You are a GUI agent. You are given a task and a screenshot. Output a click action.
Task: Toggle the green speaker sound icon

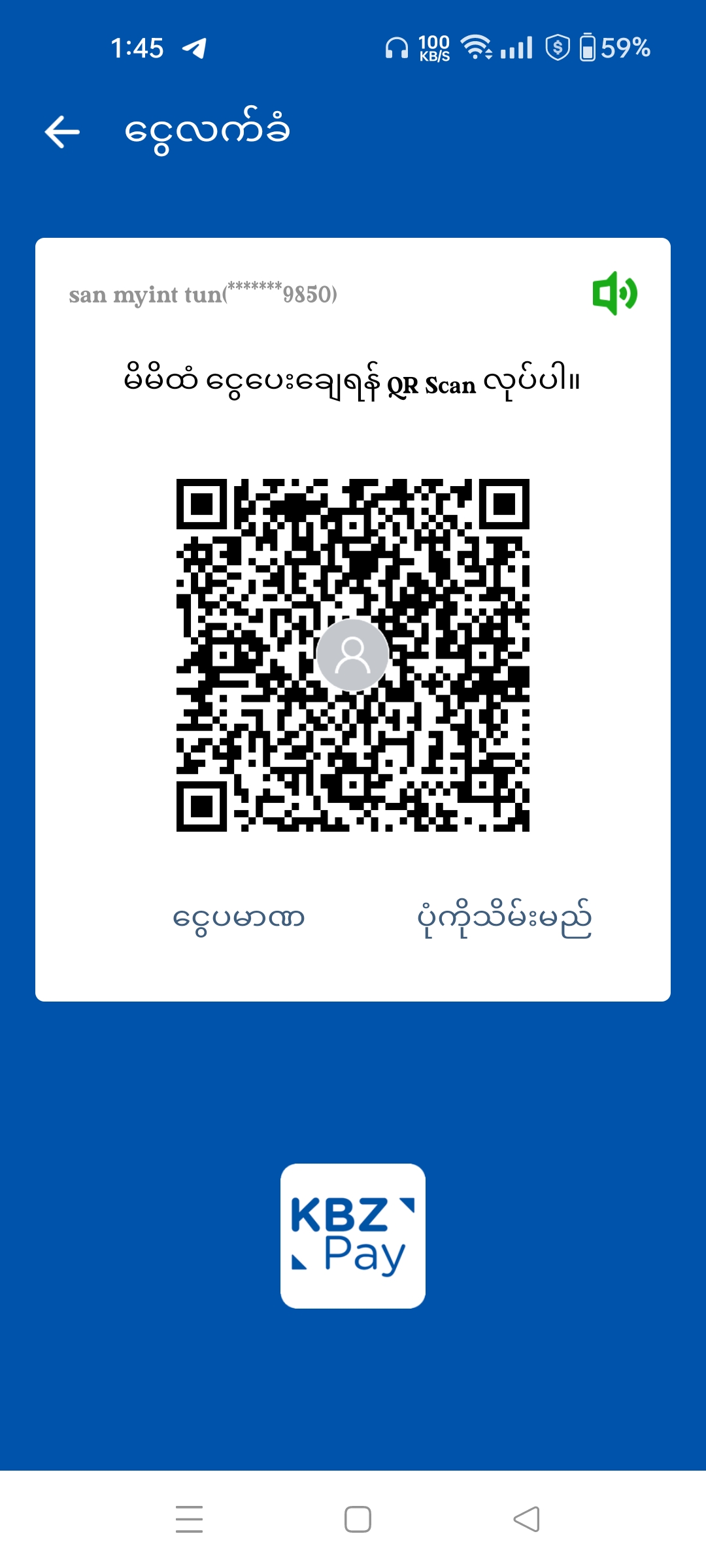(614, 293)
